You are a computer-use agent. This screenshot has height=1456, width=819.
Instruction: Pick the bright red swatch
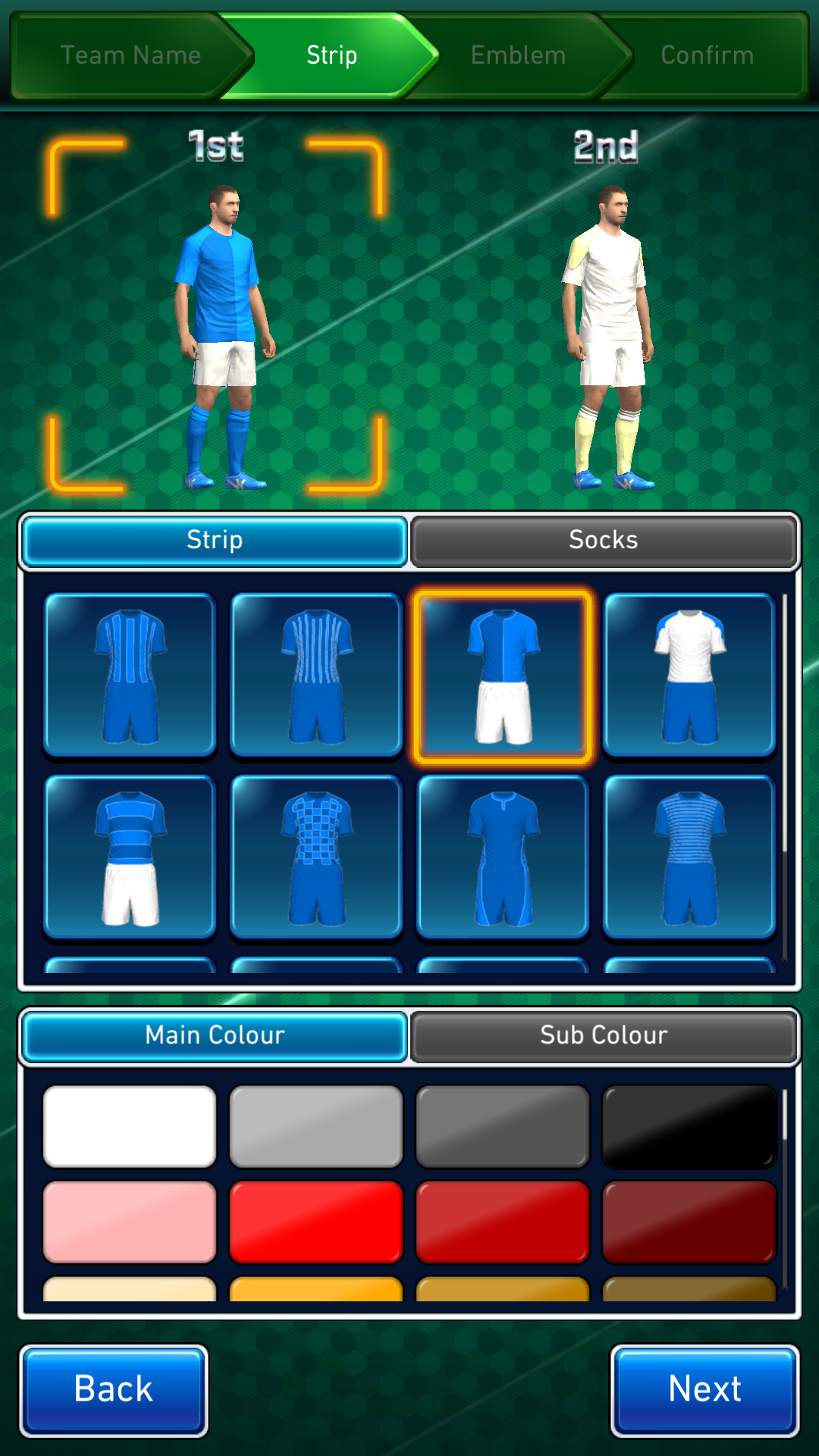[316, 1222]
